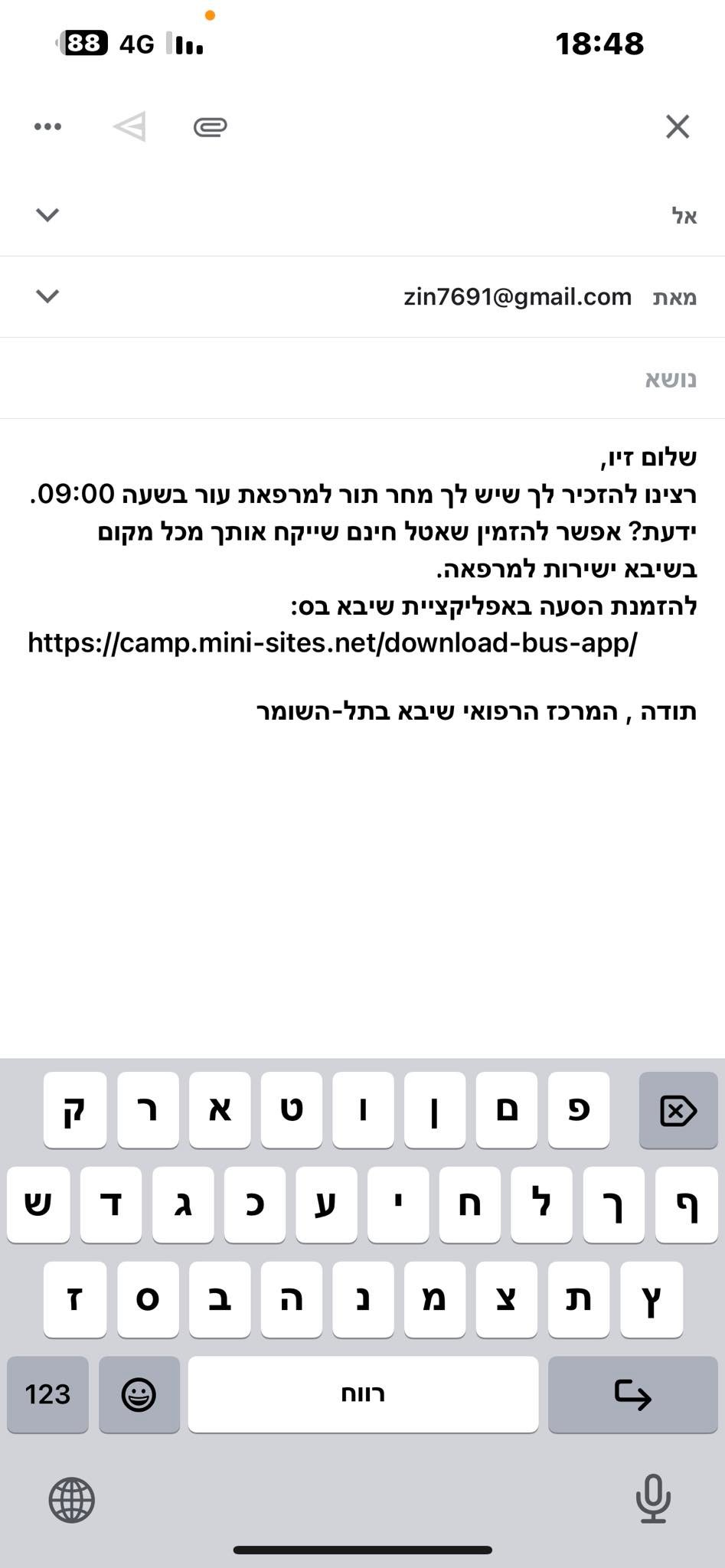Open the emoji keyboard
The width and height of the screenshot is (725, 1568).
[x=139, y=1394]
